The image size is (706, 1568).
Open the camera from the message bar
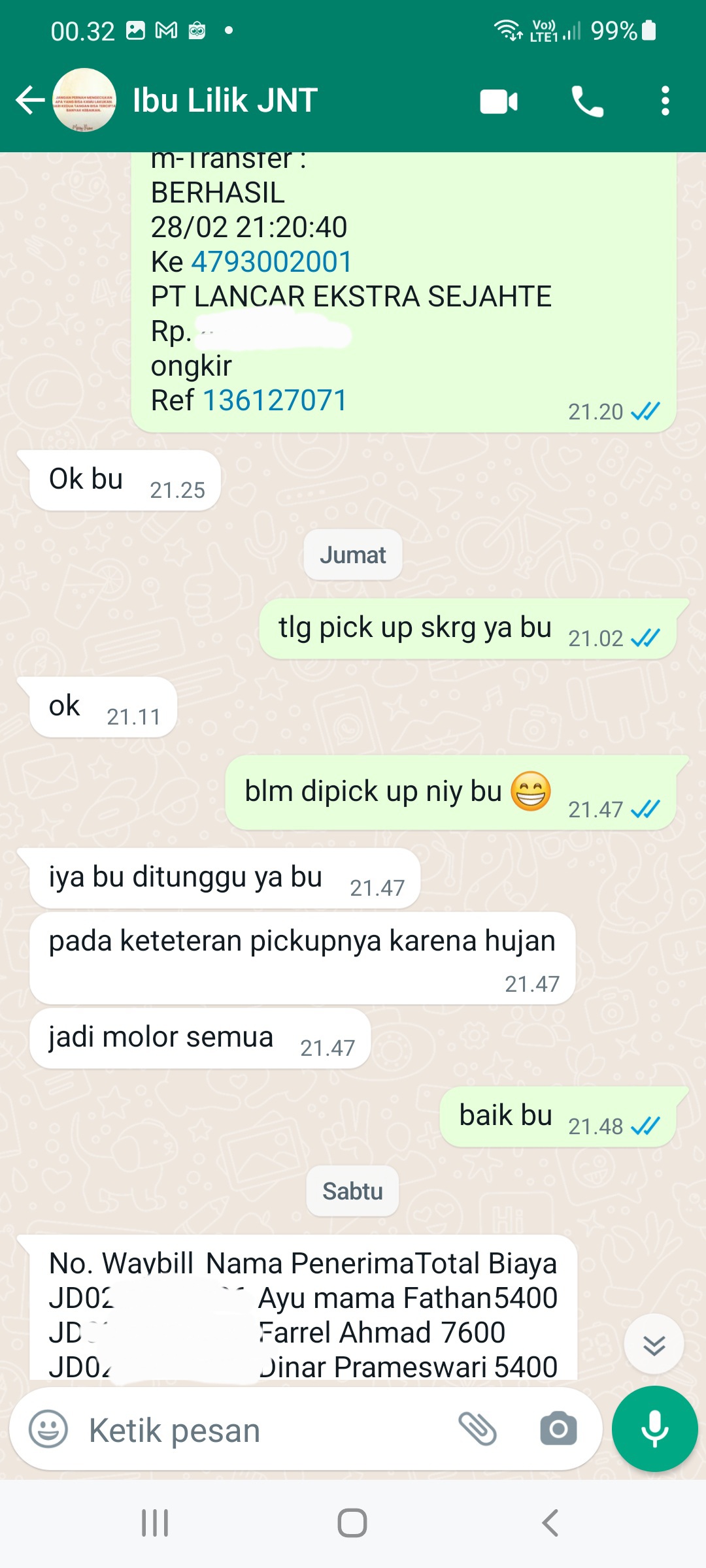coord(558,1429)
